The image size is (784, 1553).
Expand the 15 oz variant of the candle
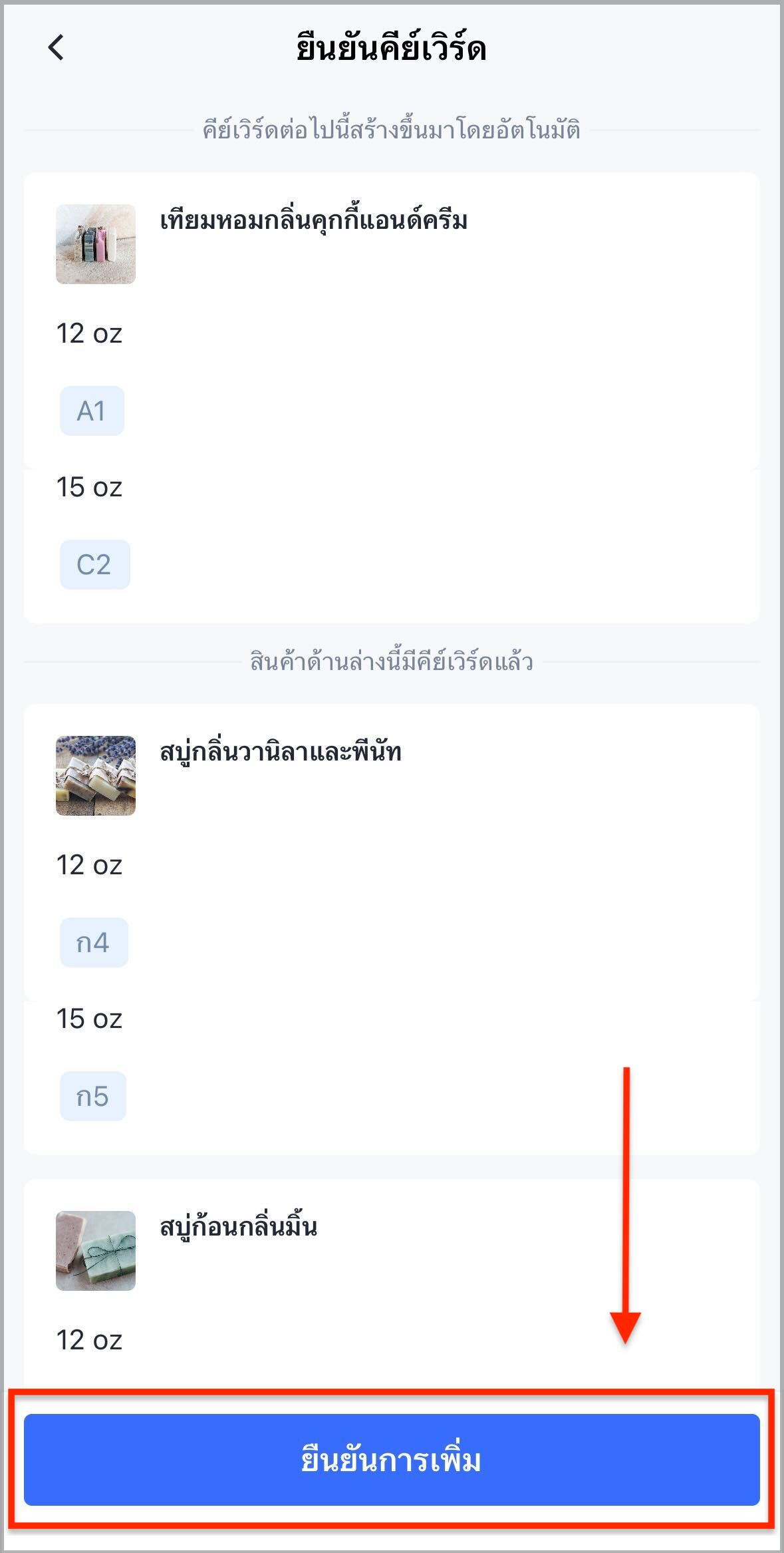(88, 488)
